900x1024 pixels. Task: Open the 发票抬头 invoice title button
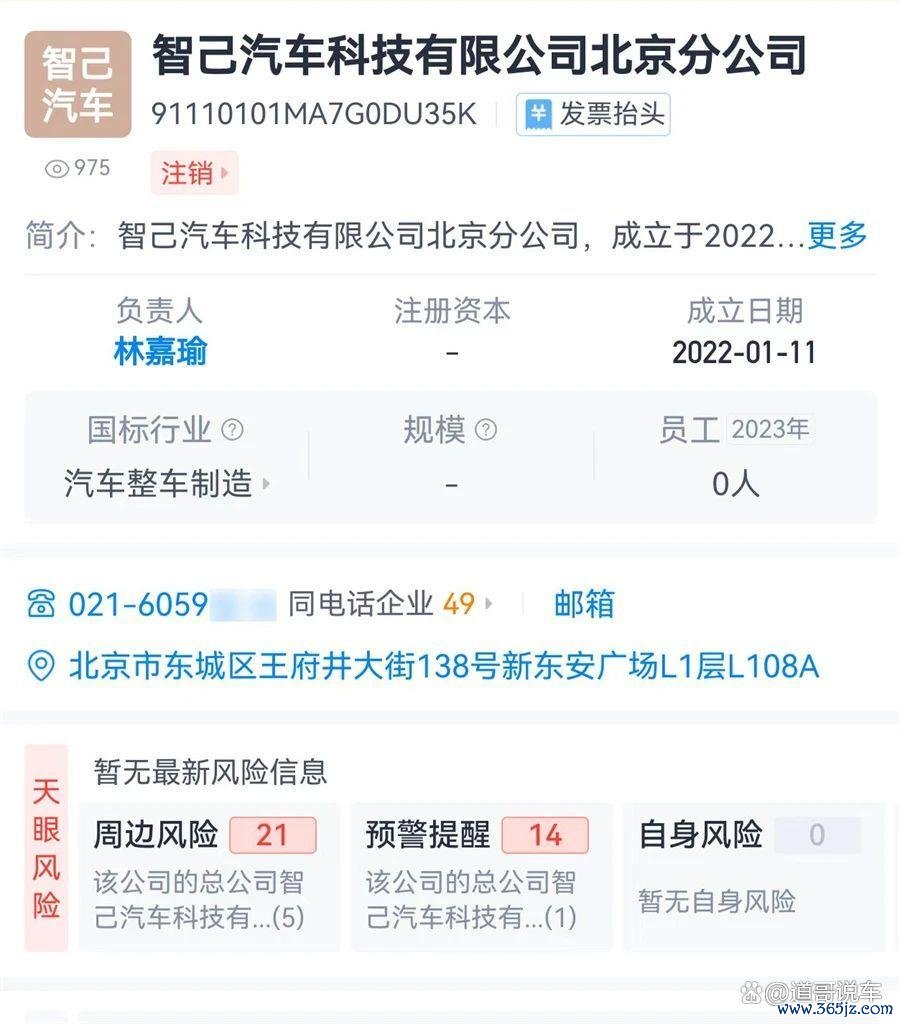pyautogui.click(x=594, y=114)
